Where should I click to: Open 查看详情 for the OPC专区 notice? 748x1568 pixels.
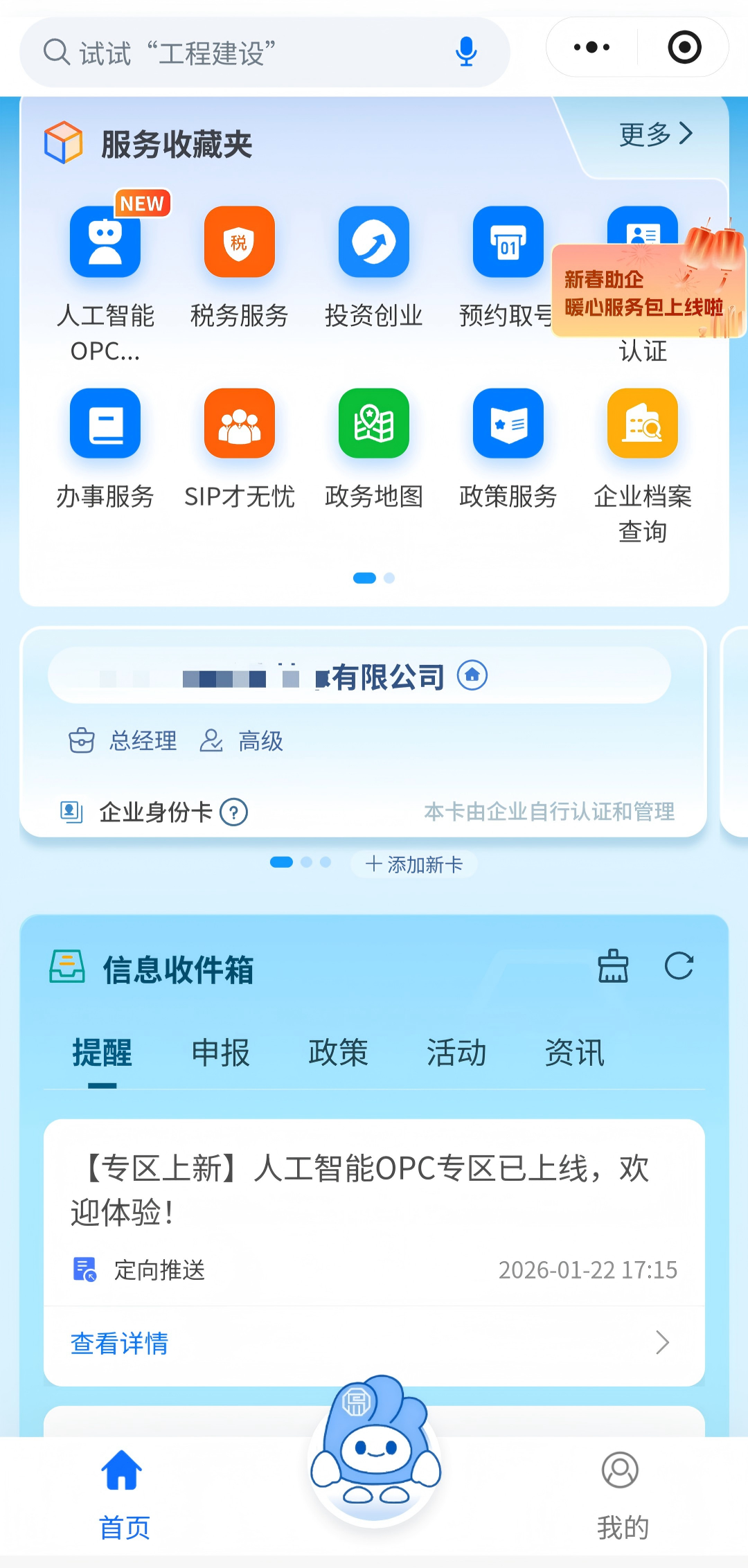[x=374, y=1344]
